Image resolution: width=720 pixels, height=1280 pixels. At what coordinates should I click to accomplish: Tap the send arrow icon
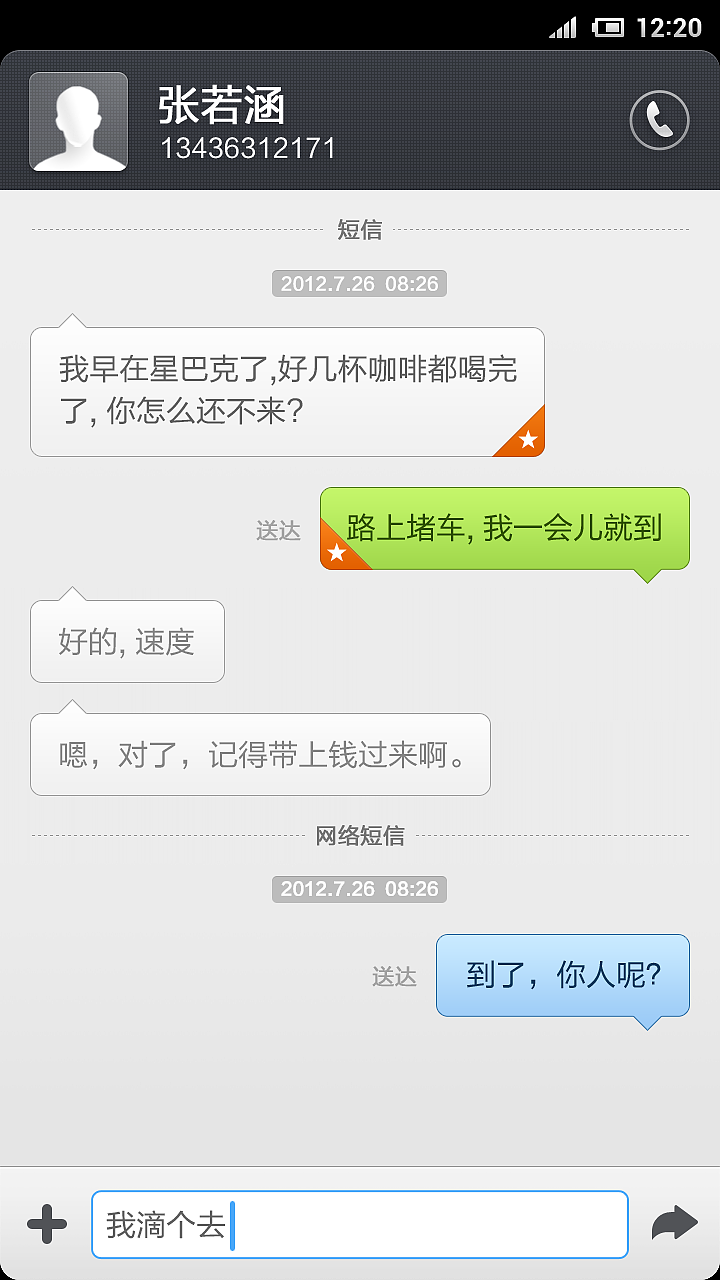[x=675, y=1222]
